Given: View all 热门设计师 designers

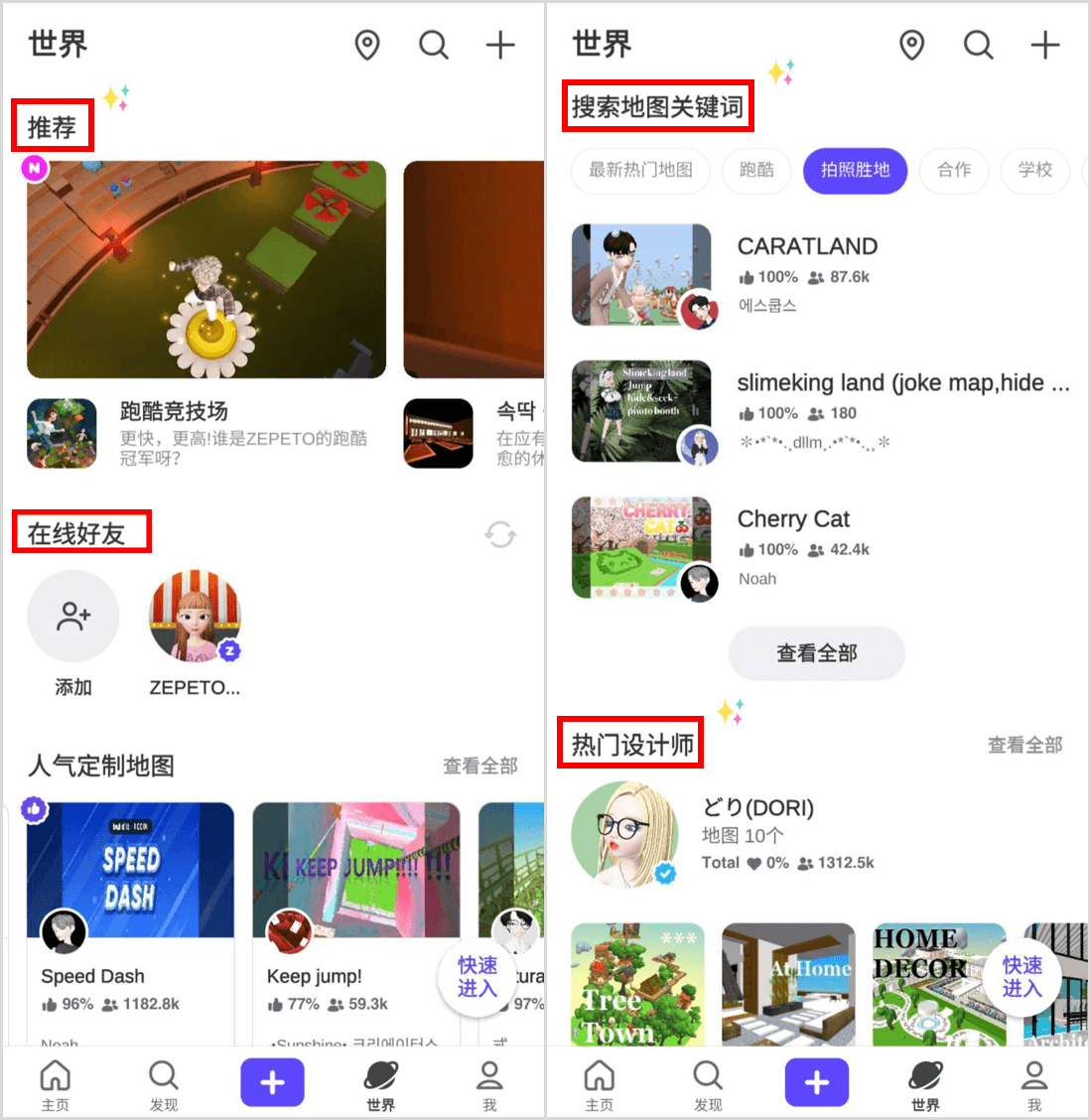Looking at the screenshot, I should [1024, 745].
